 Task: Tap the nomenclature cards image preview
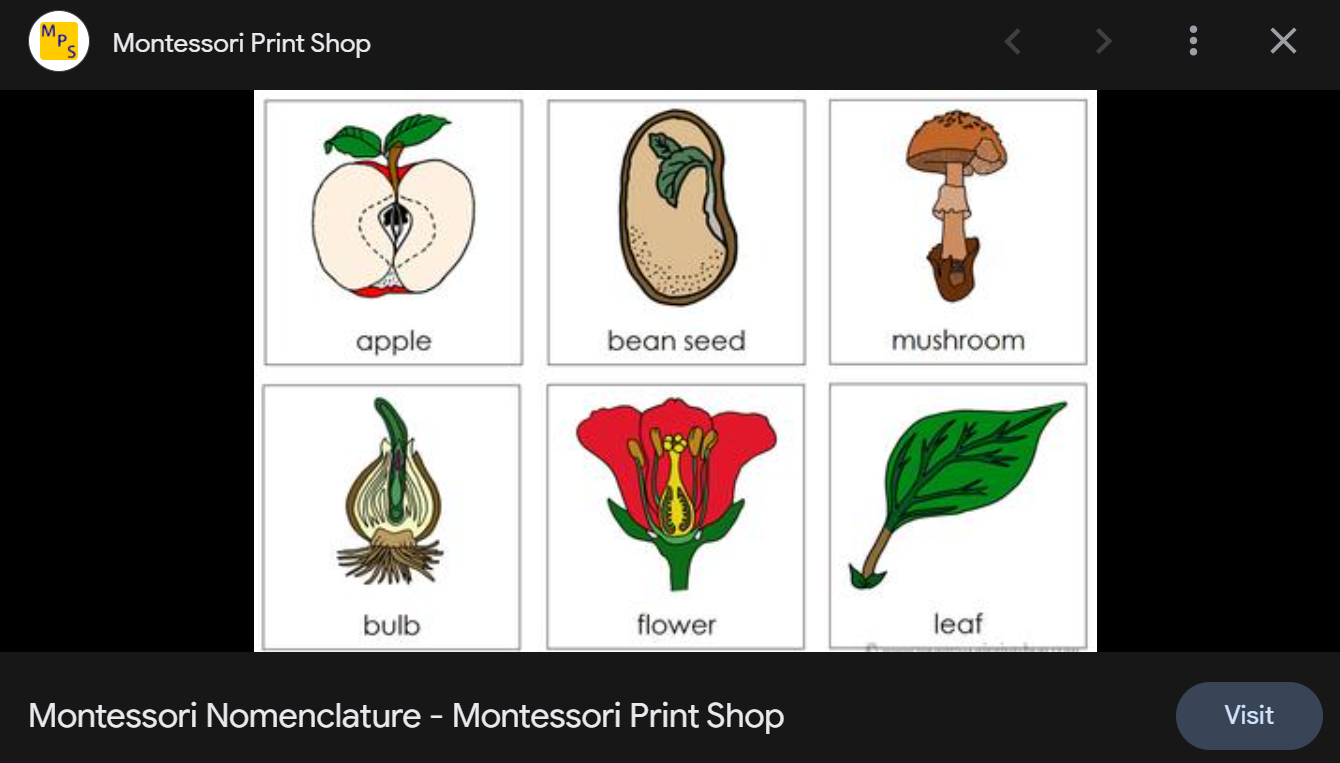[675, 371]
